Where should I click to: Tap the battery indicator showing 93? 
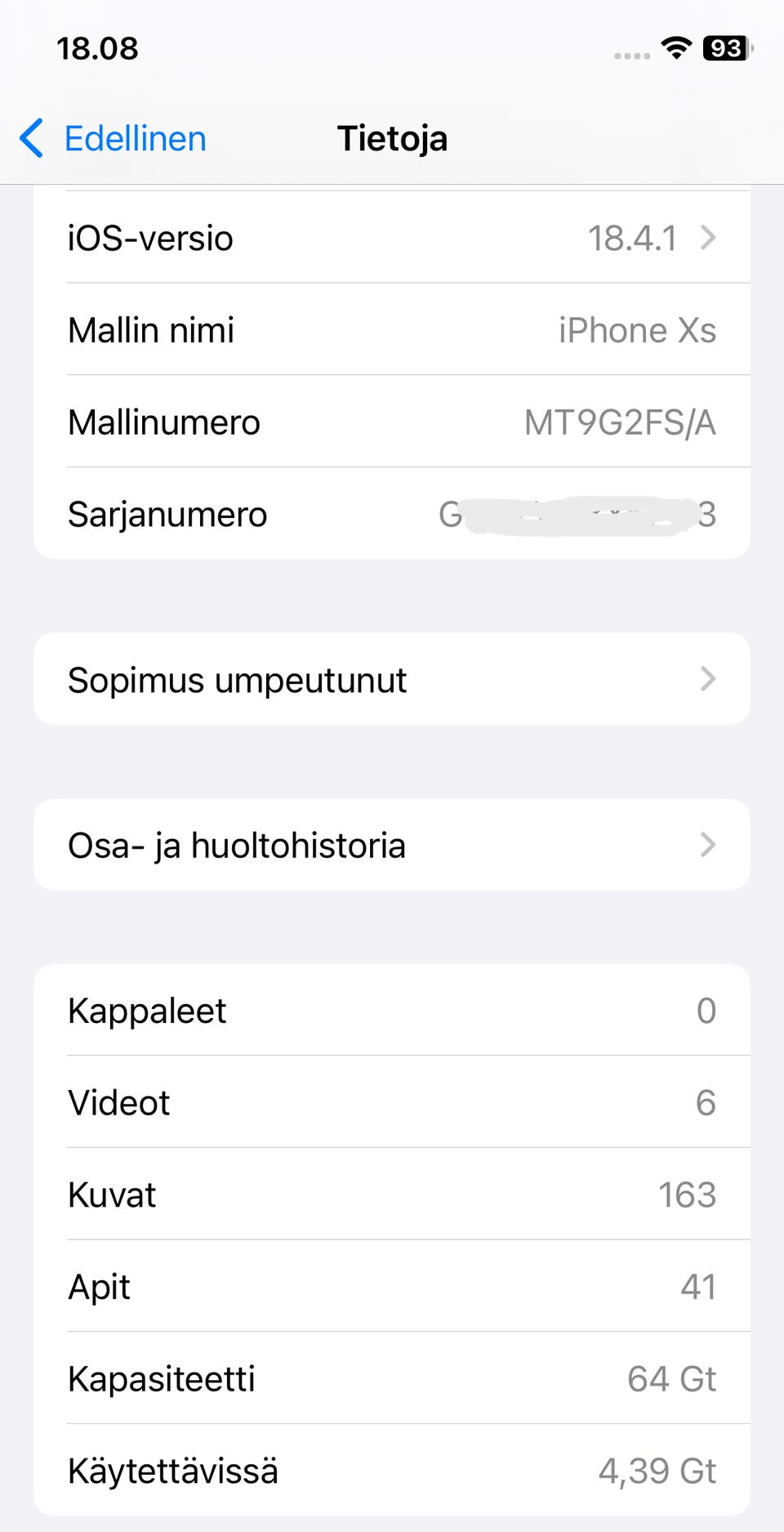tap(725, 49)
